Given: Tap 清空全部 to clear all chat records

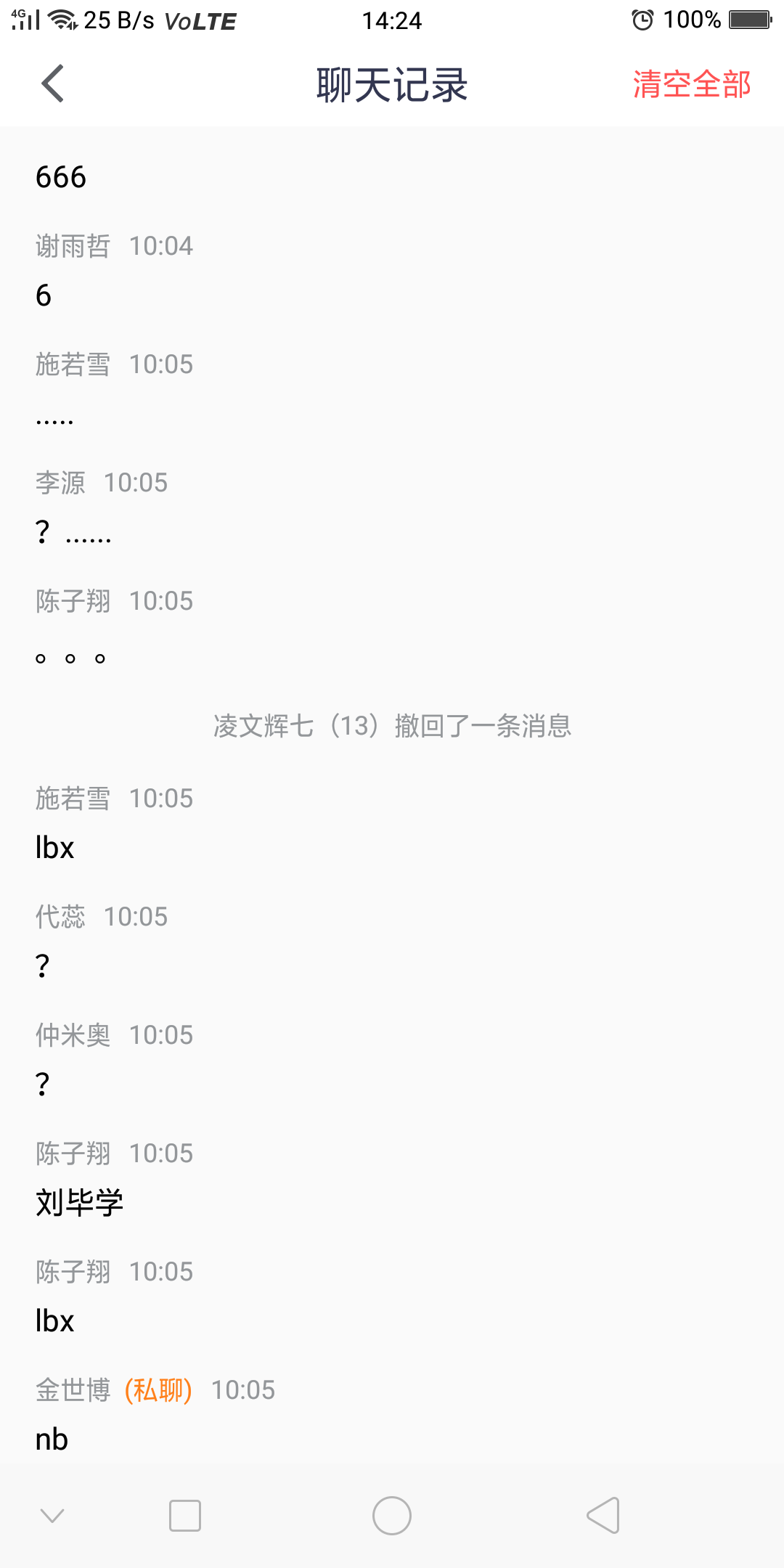Looking at the screenshot, I should tap(691, 84).
